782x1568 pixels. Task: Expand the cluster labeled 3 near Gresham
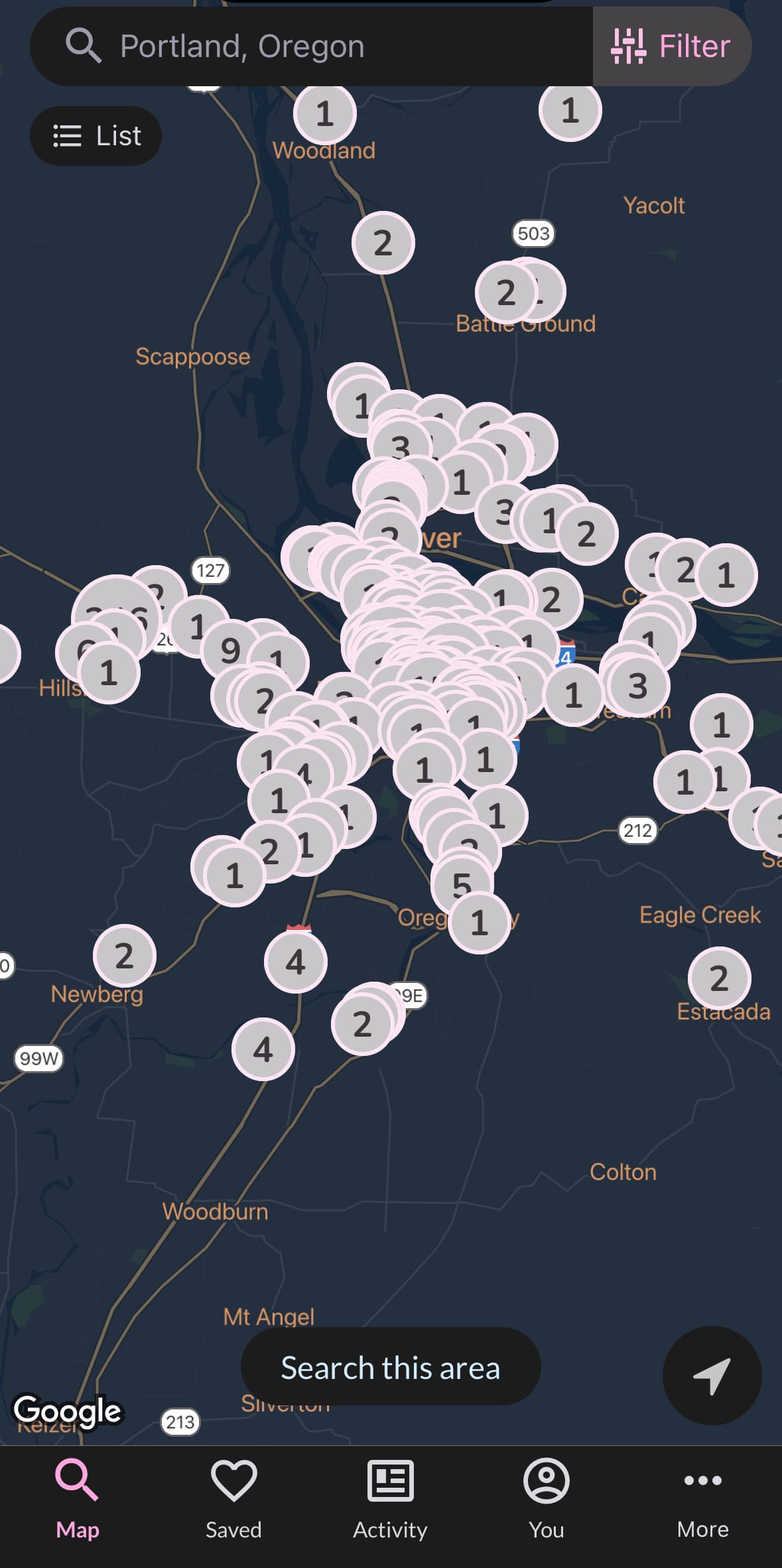pyautogui.click(x=637, y=687)
